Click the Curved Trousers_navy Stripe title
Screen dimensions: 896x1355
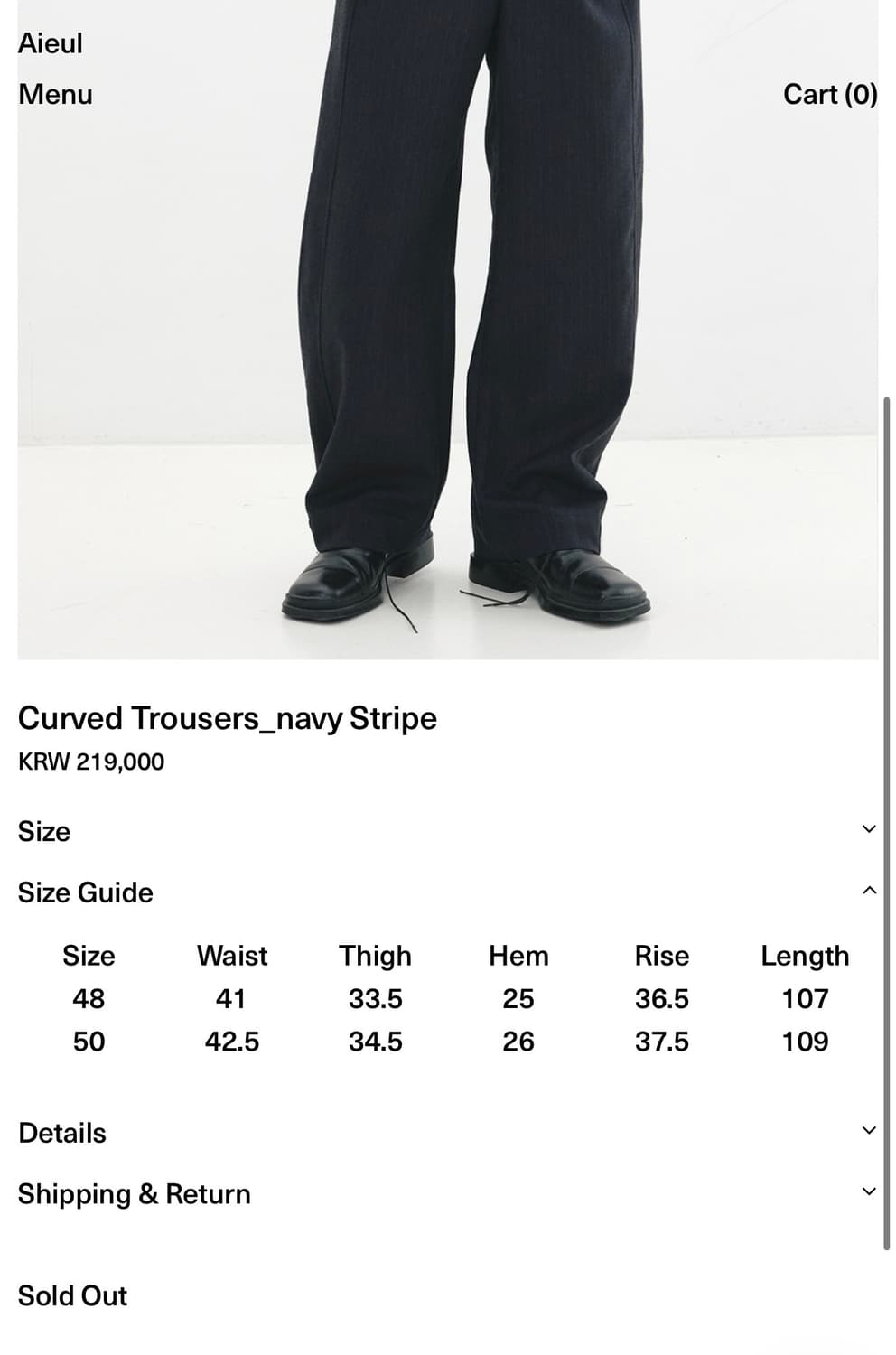(x=227, y=718)
